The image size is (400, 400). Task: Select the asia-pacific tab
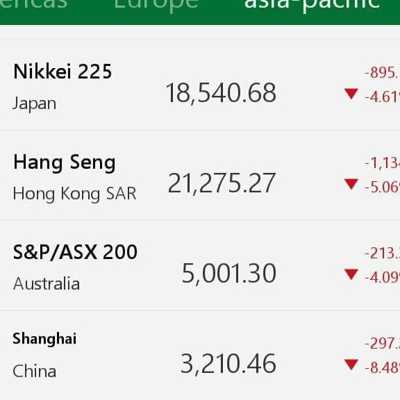pos(312,5)
